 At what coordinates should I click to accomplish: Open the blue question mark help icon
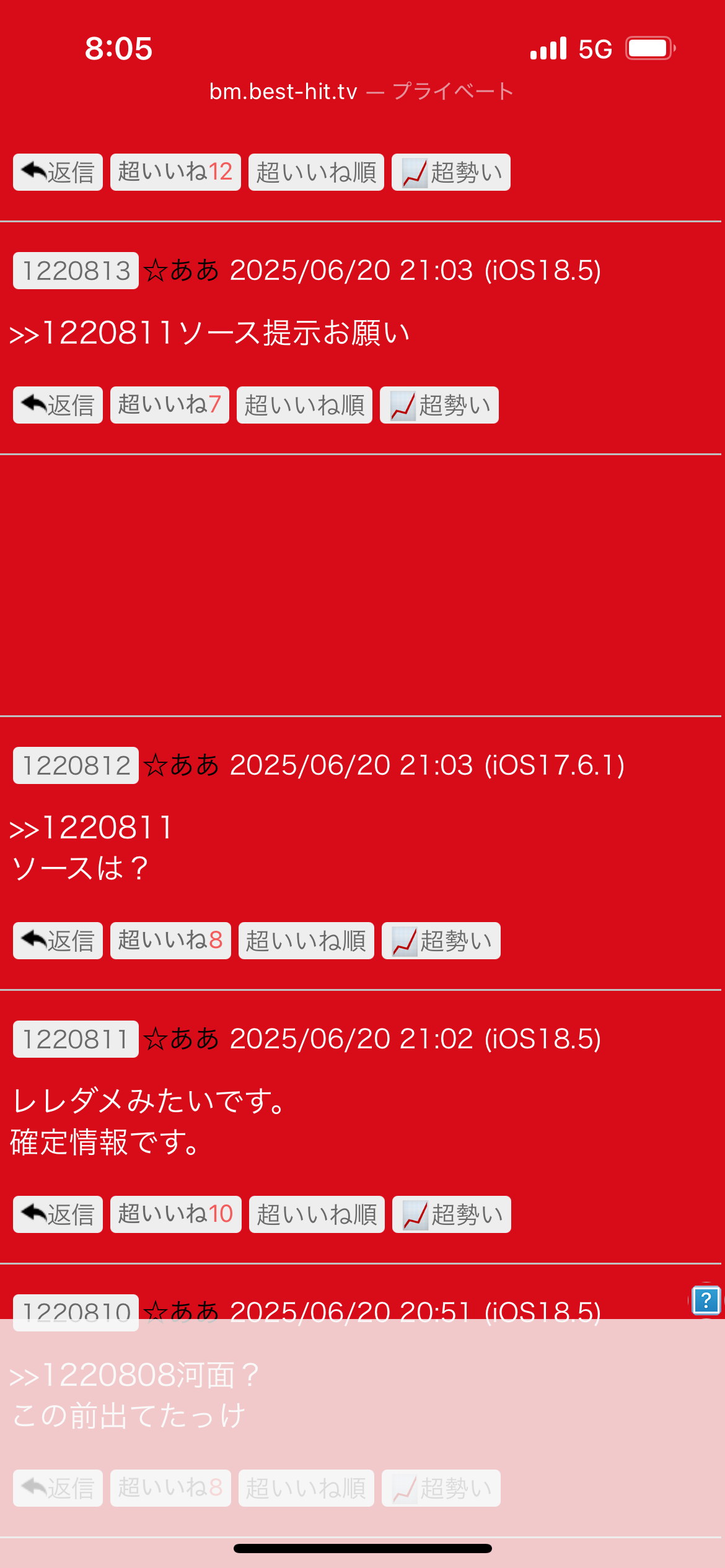tap(706, 1300)
